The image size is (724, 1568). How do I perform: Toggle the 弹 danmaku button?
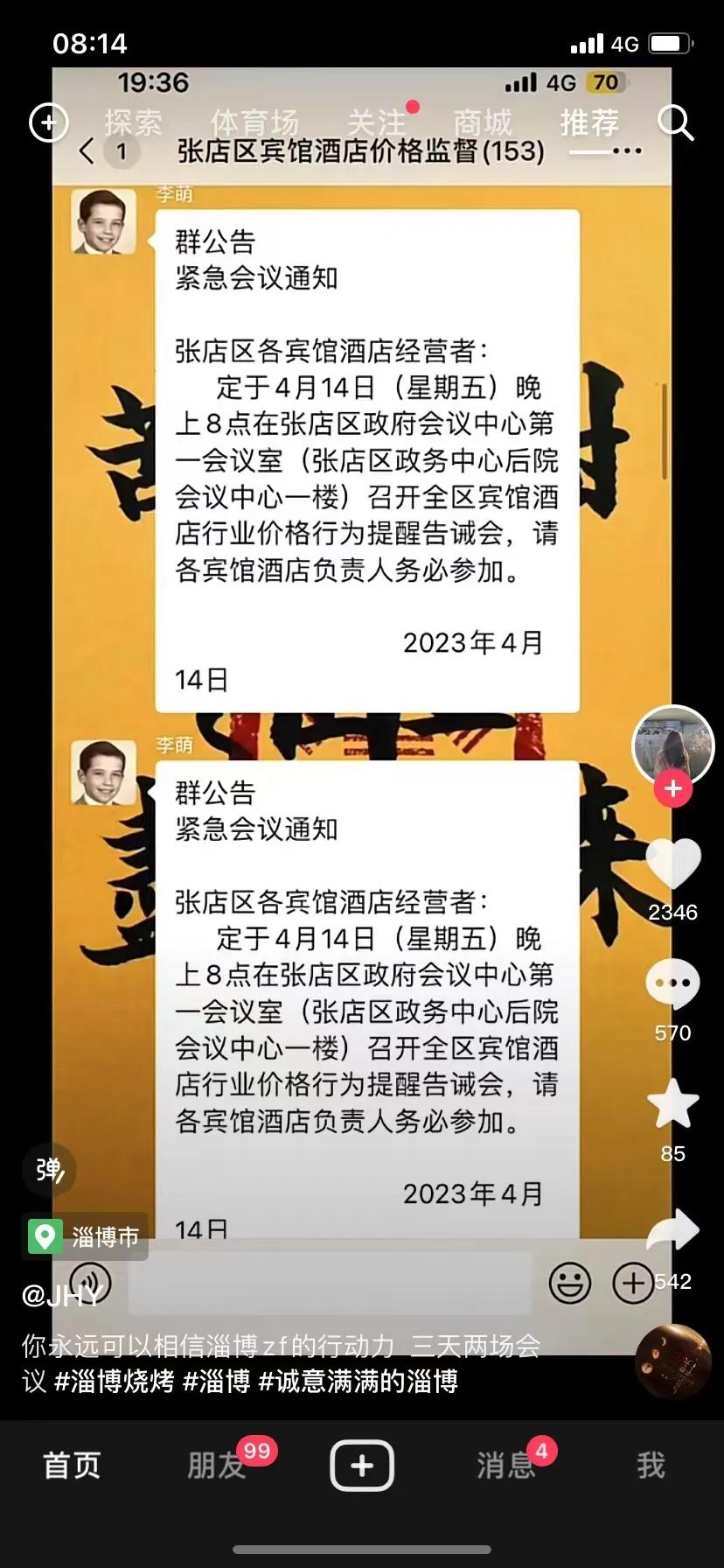point(50,1170)
